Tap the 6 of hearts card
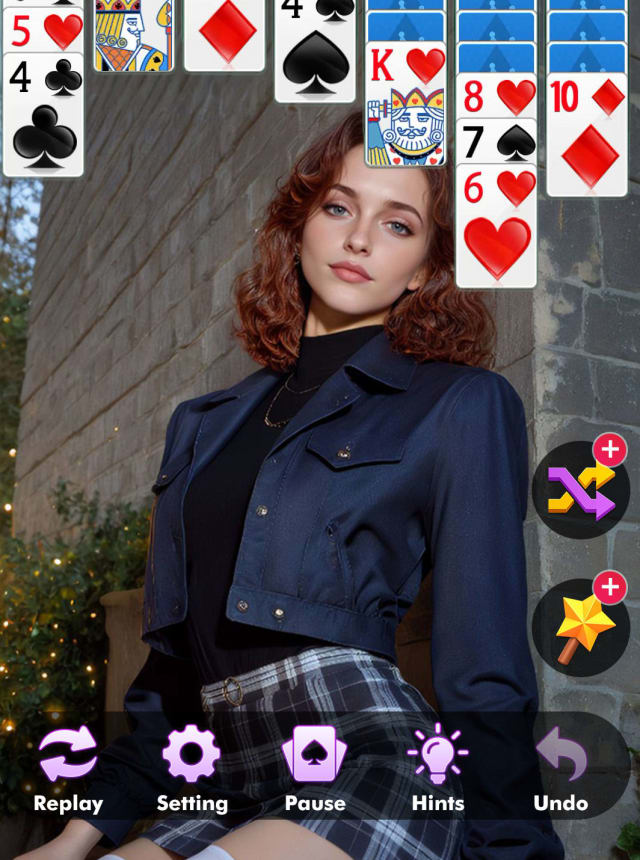This screenshot has height=860, width=640. [x=496, y=228]
